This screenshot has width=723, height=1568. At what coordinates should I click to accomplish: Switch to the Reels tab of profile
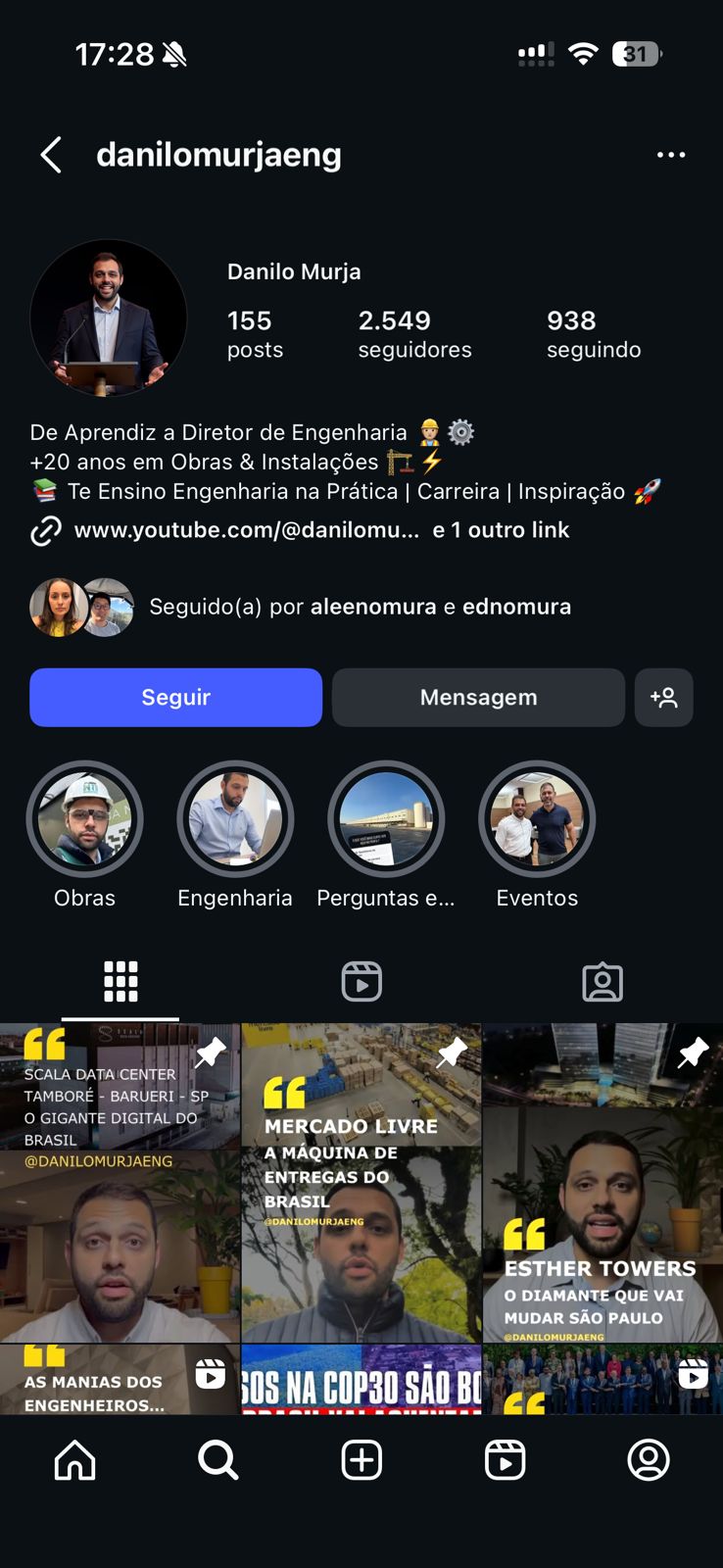361,982
